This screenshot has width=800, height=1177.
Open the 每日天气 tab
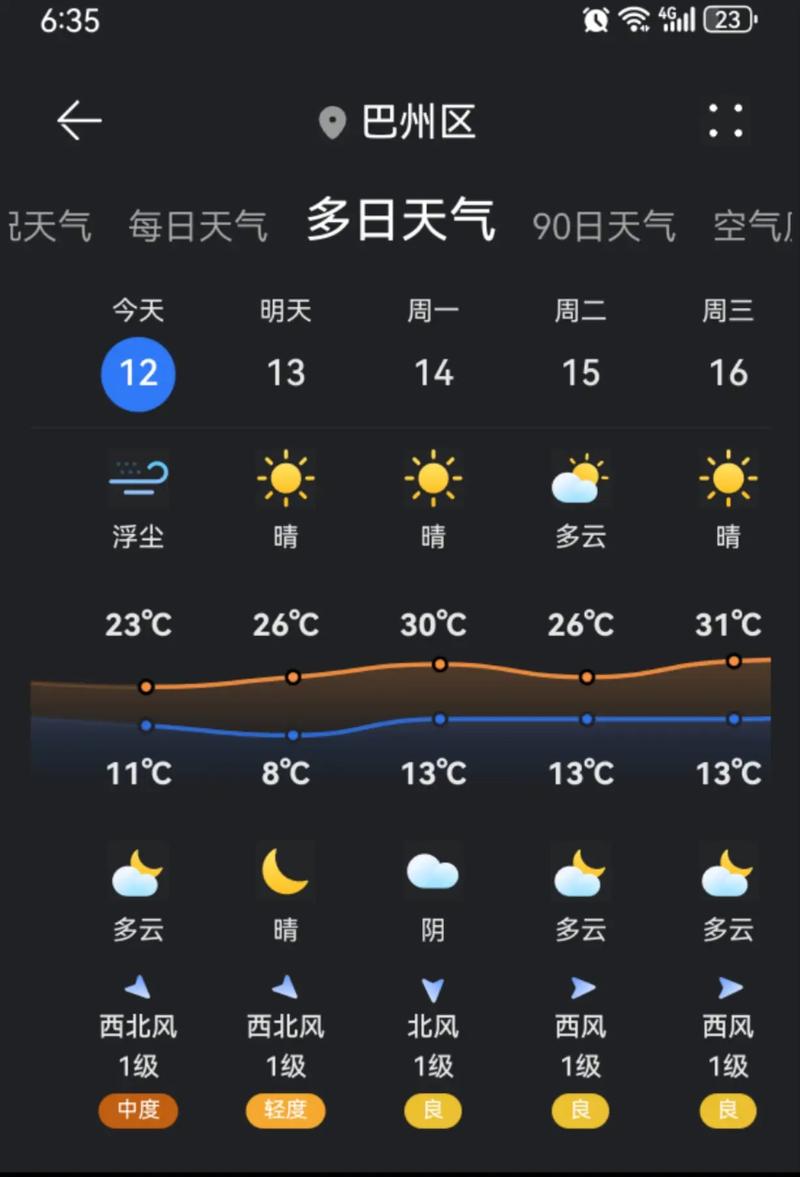pyautogui.click(x=197, y=226)
